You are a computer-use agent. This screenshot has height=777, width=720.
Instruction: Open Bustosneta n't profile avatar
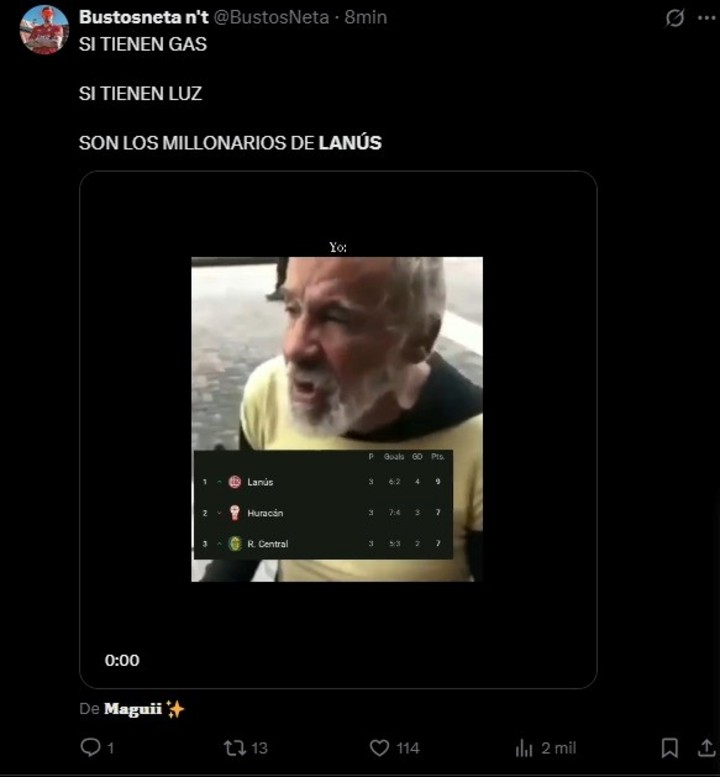(x=44, y=30)
